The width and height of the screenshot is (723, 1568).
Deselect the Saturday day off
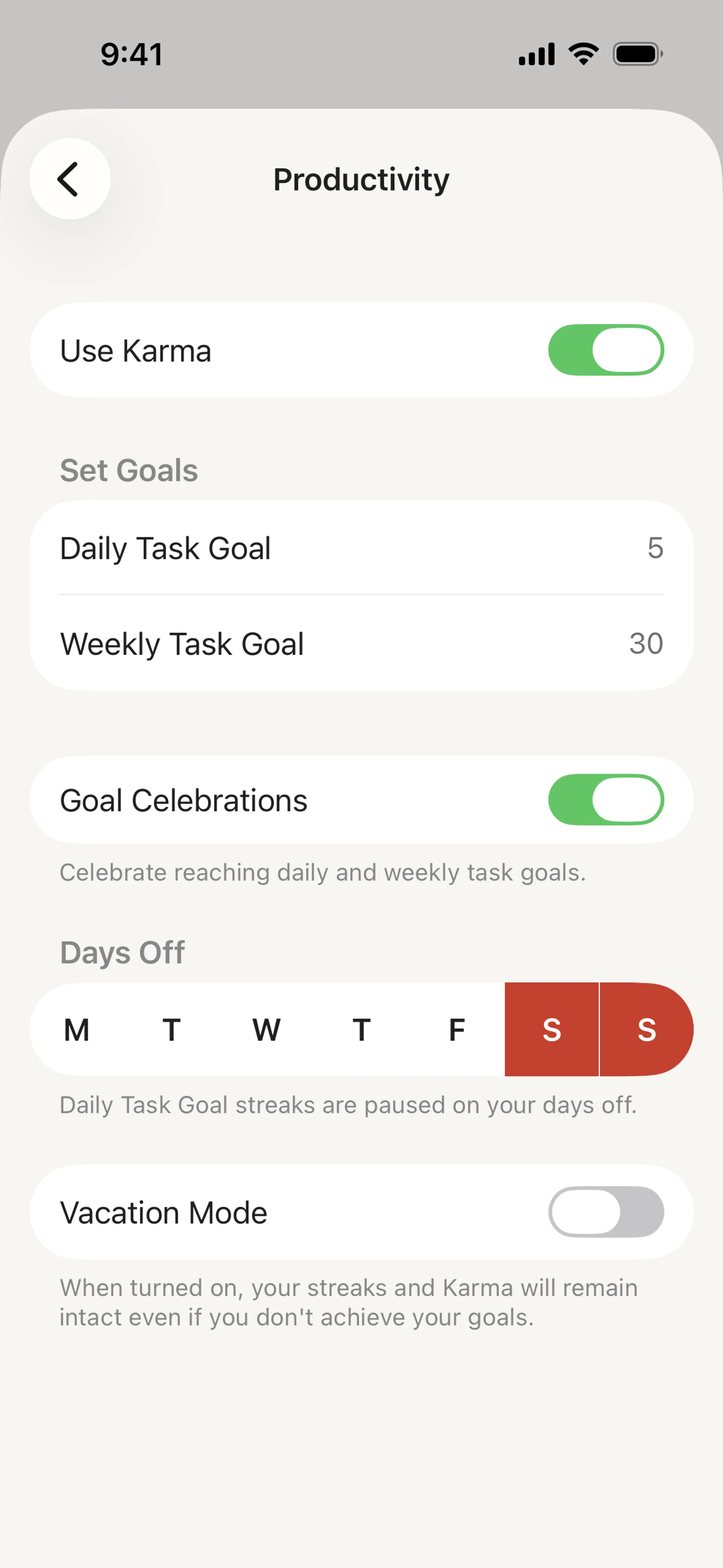(x=551, y=1030)
